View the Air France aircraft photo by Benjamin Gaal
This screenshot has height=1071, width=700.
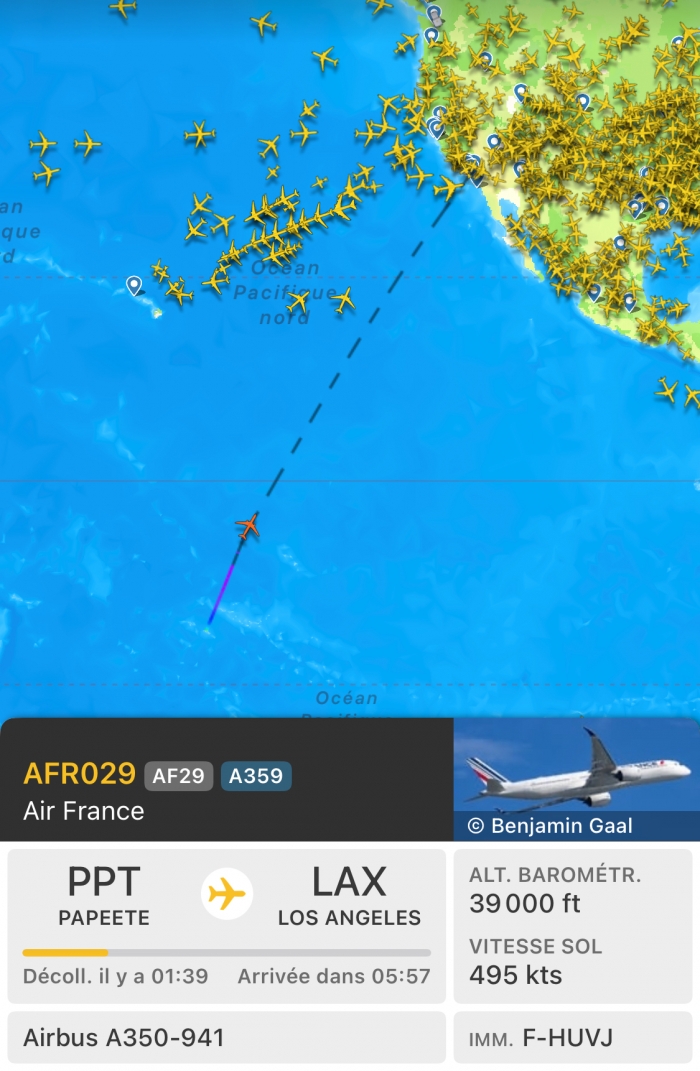click(x=576, y=778)
